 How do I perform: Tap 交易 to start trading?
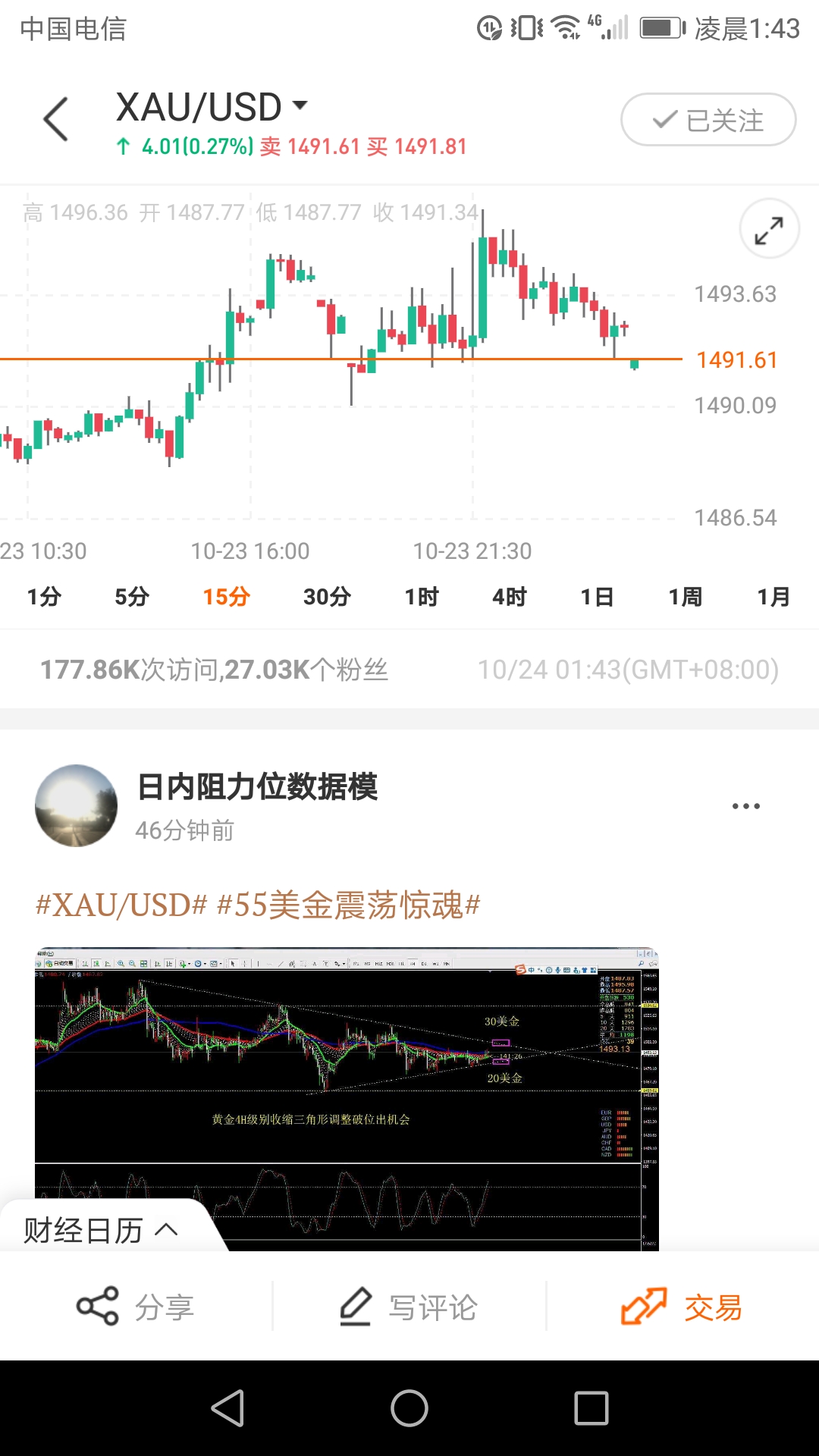pyautogui.click(x=681, y=1307)
